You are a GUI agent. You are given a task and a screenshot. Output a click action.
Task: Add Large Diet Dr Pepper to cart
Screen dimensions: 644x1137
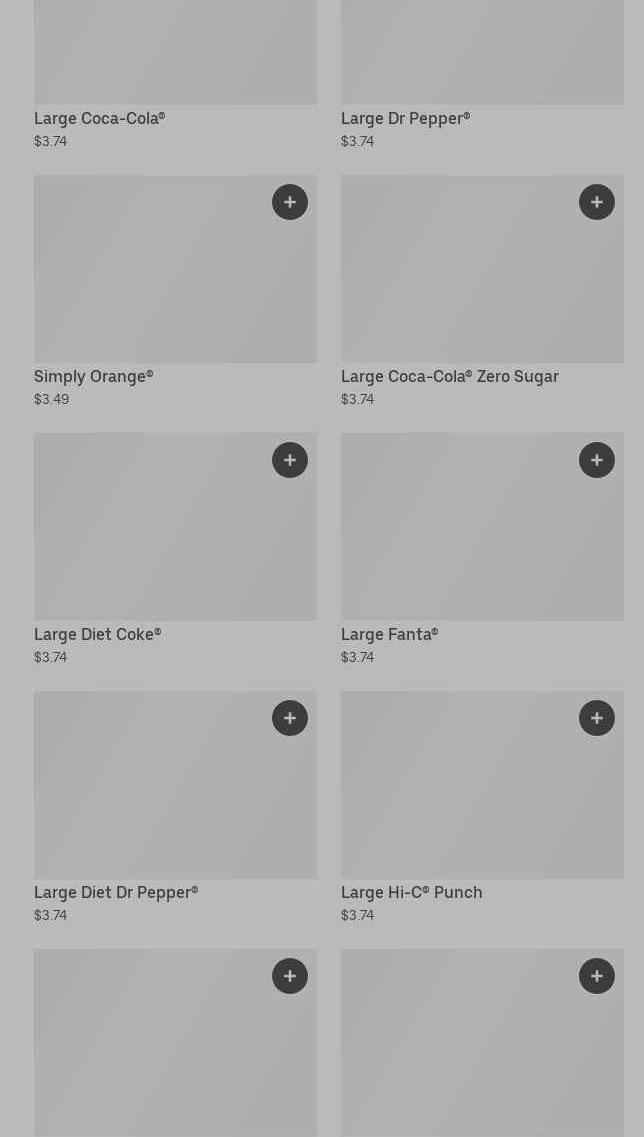(290, 718)
